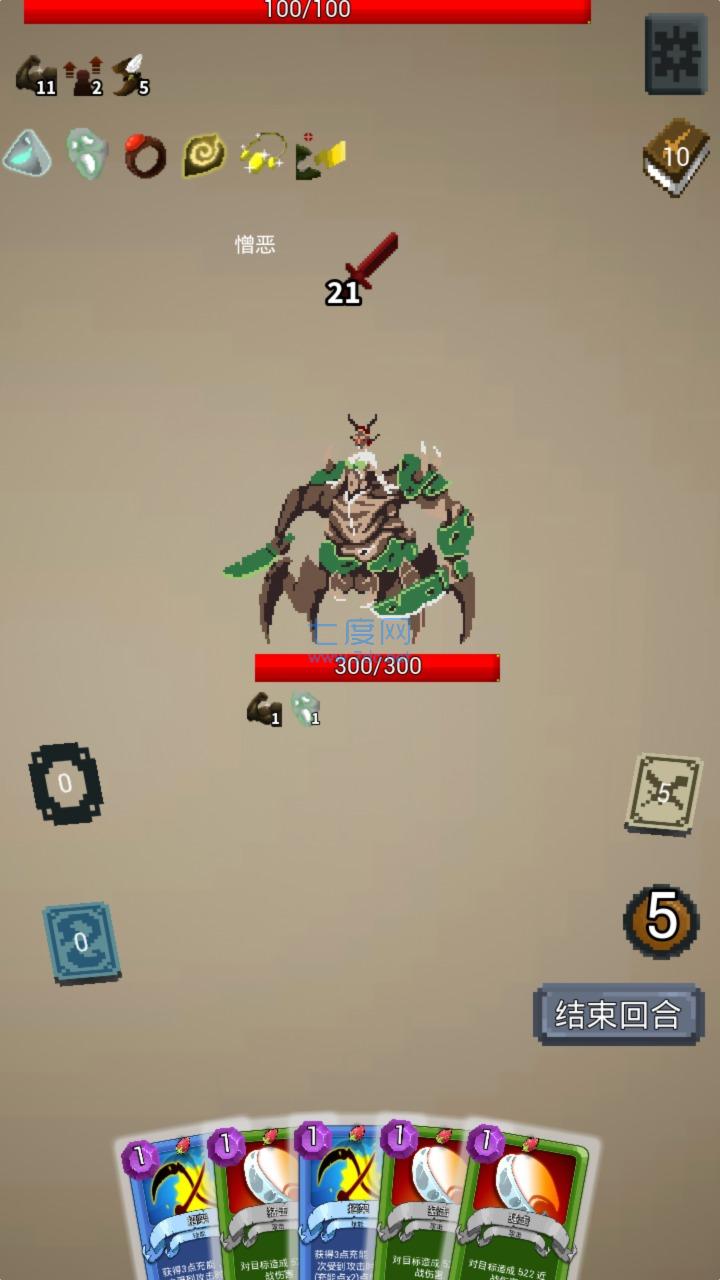Select the crystal triangle relic icon
The height and width of the screenshot is (1280, 720).
(27, 155)
